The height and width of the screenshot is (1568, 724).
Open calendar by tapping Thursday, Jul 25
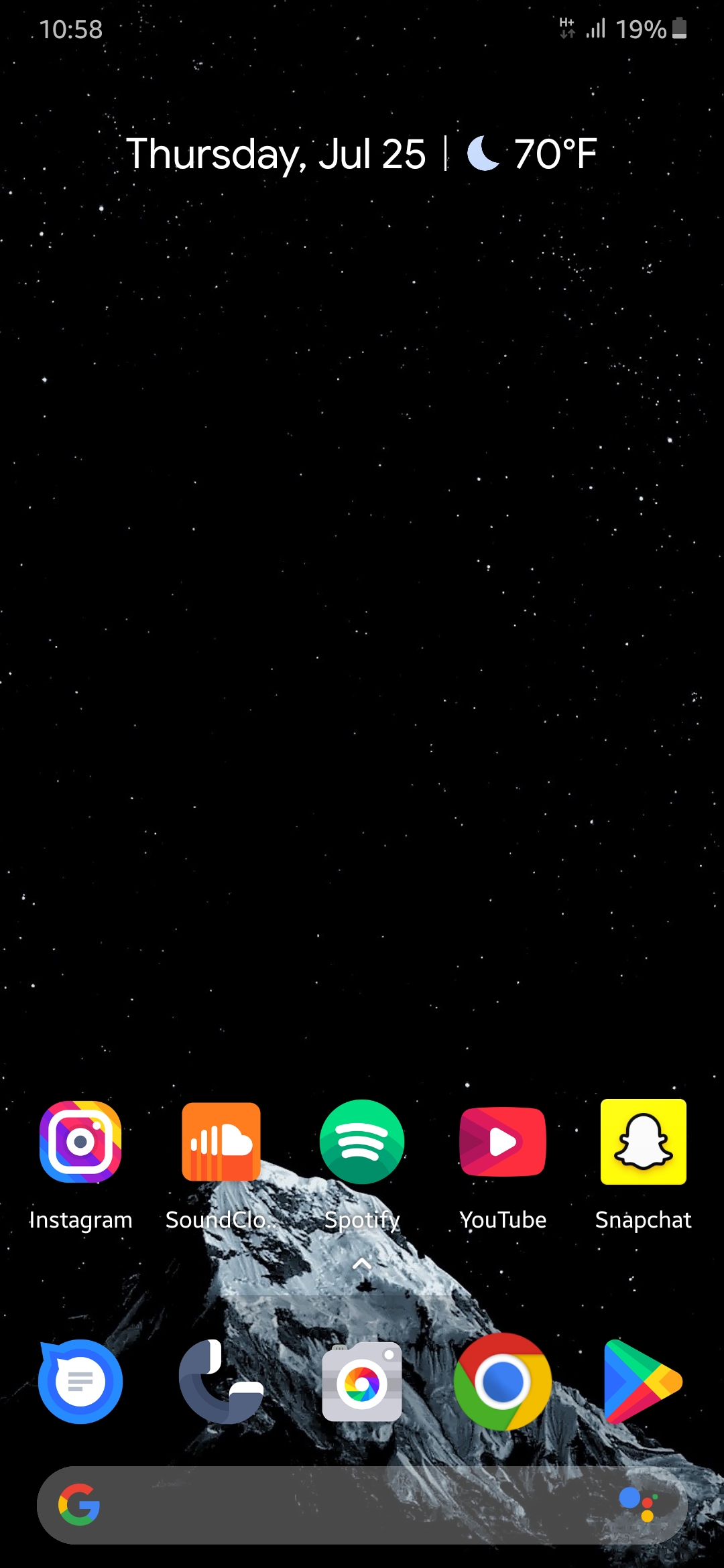276,153
